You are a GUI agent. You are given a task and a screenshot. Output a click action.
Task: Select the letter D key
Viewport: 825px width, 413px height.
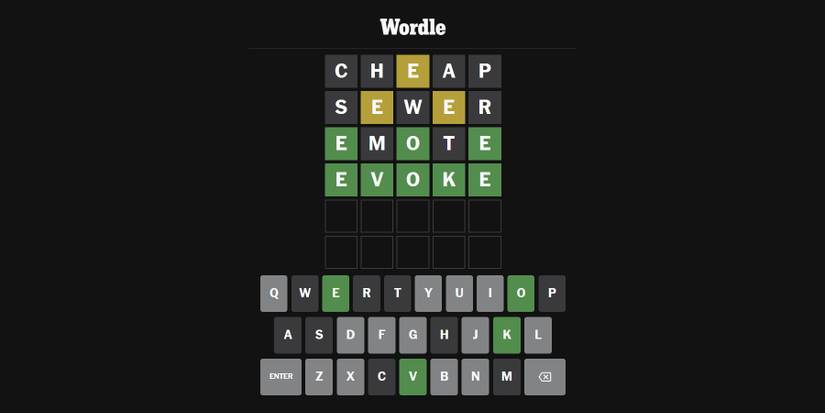pos(350,335)
